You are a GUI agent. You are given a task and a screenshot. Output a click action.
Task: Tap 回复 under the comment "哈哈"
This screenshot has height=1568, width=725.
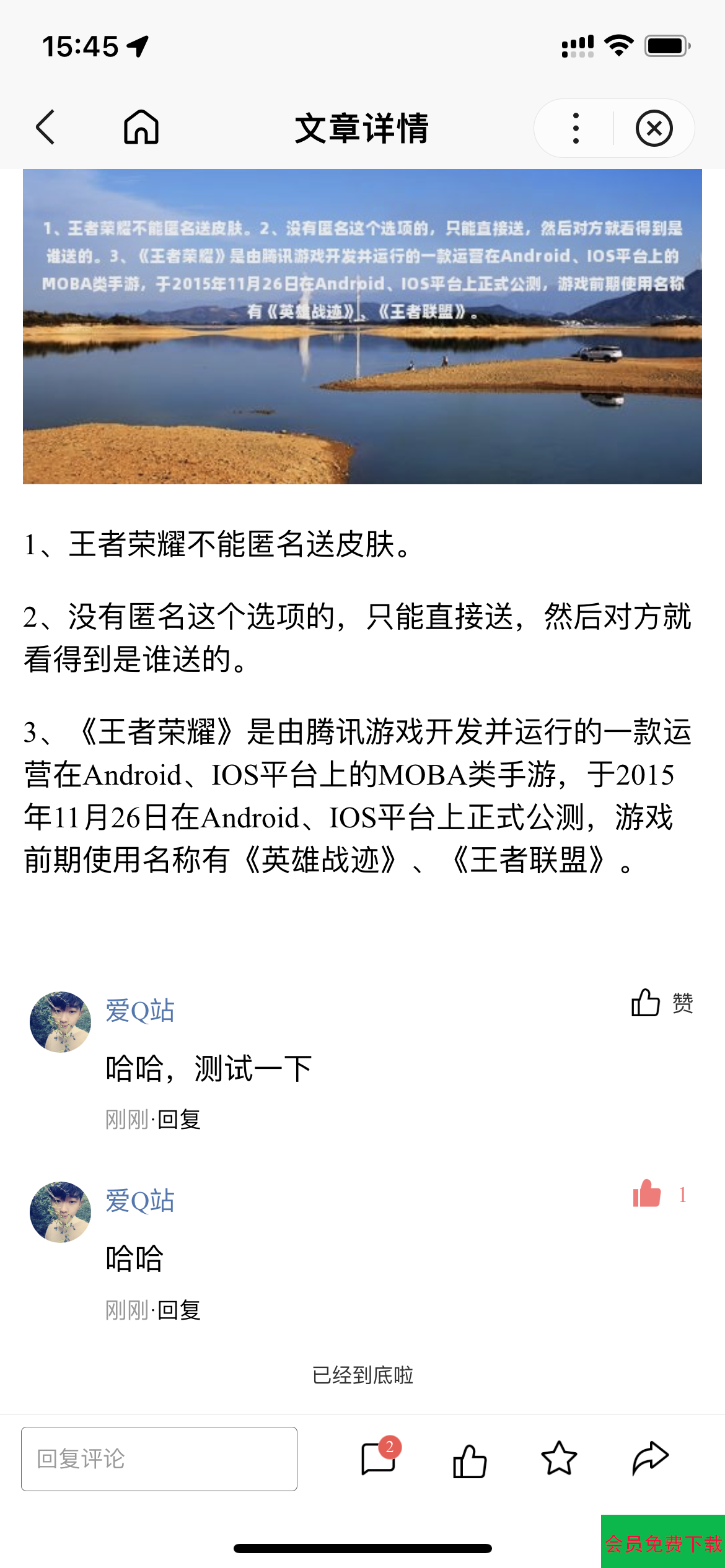click(x=179, y=1310)
